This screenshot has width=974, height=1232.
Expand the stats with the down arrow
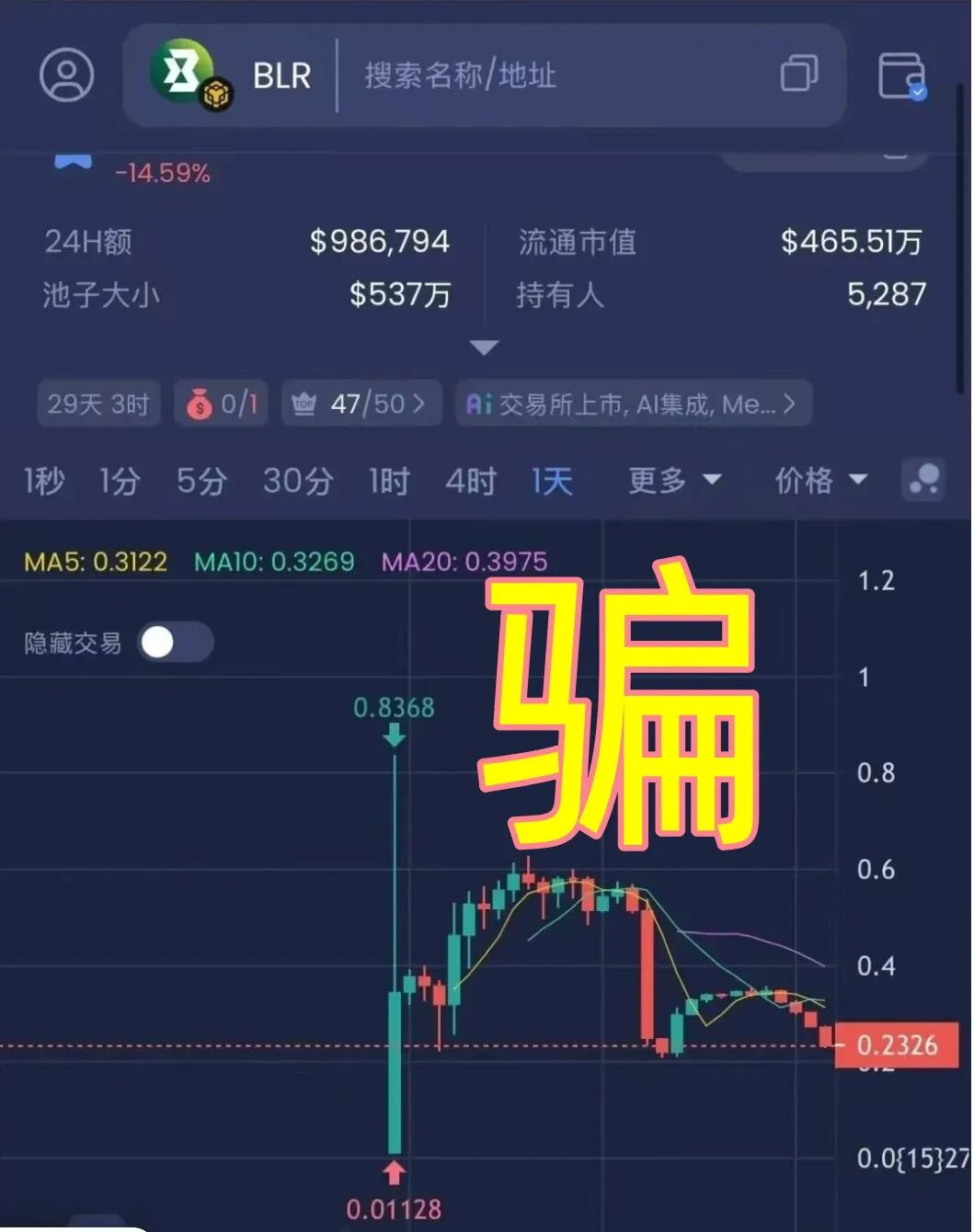tap(484, 348)
